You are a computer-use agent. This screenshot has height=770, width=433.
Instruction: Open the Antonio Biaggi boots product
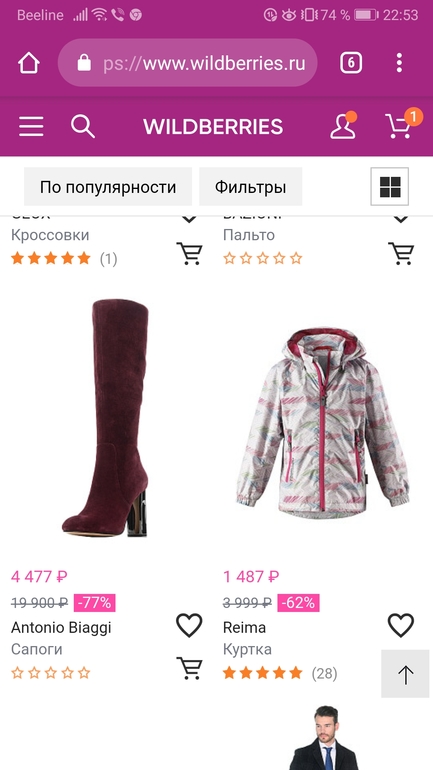(106, 418)
